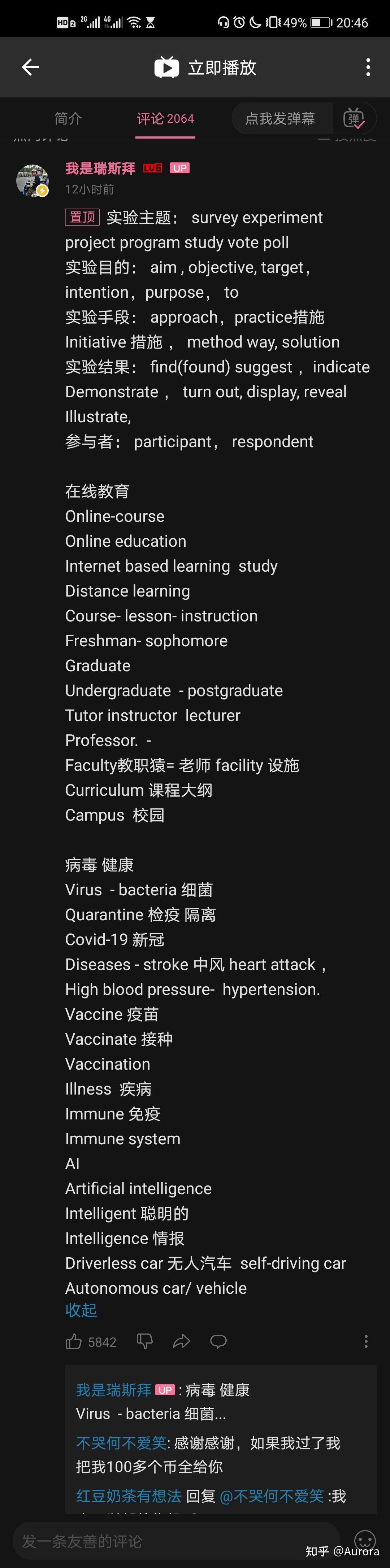Reply to the pinned comment via bubble icon

(218, 1342)
